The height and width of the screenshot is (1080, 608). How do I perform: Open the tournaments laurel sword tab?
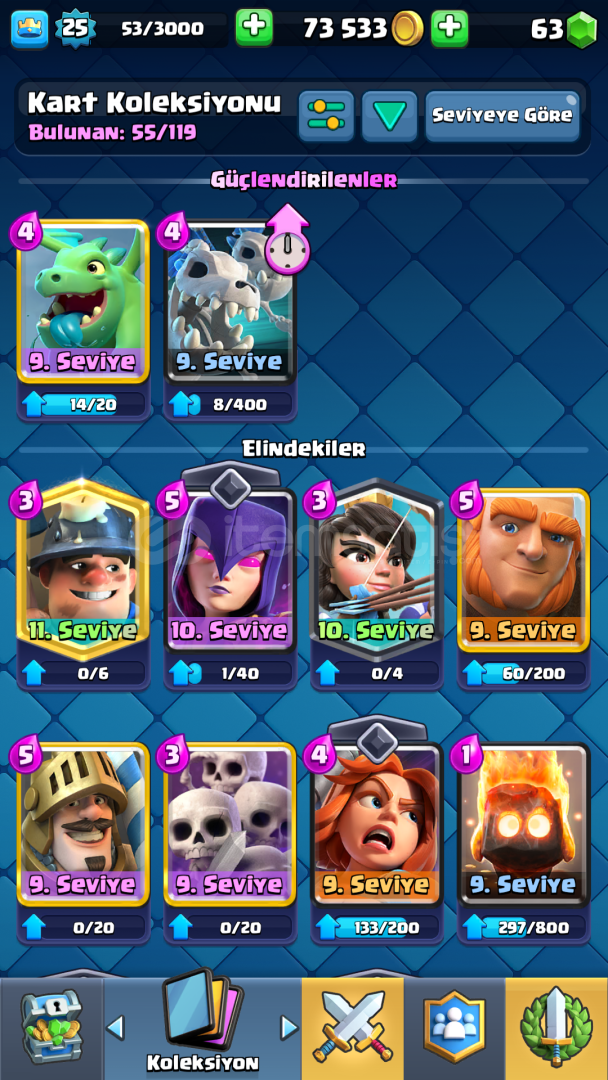click(556, 1029)
